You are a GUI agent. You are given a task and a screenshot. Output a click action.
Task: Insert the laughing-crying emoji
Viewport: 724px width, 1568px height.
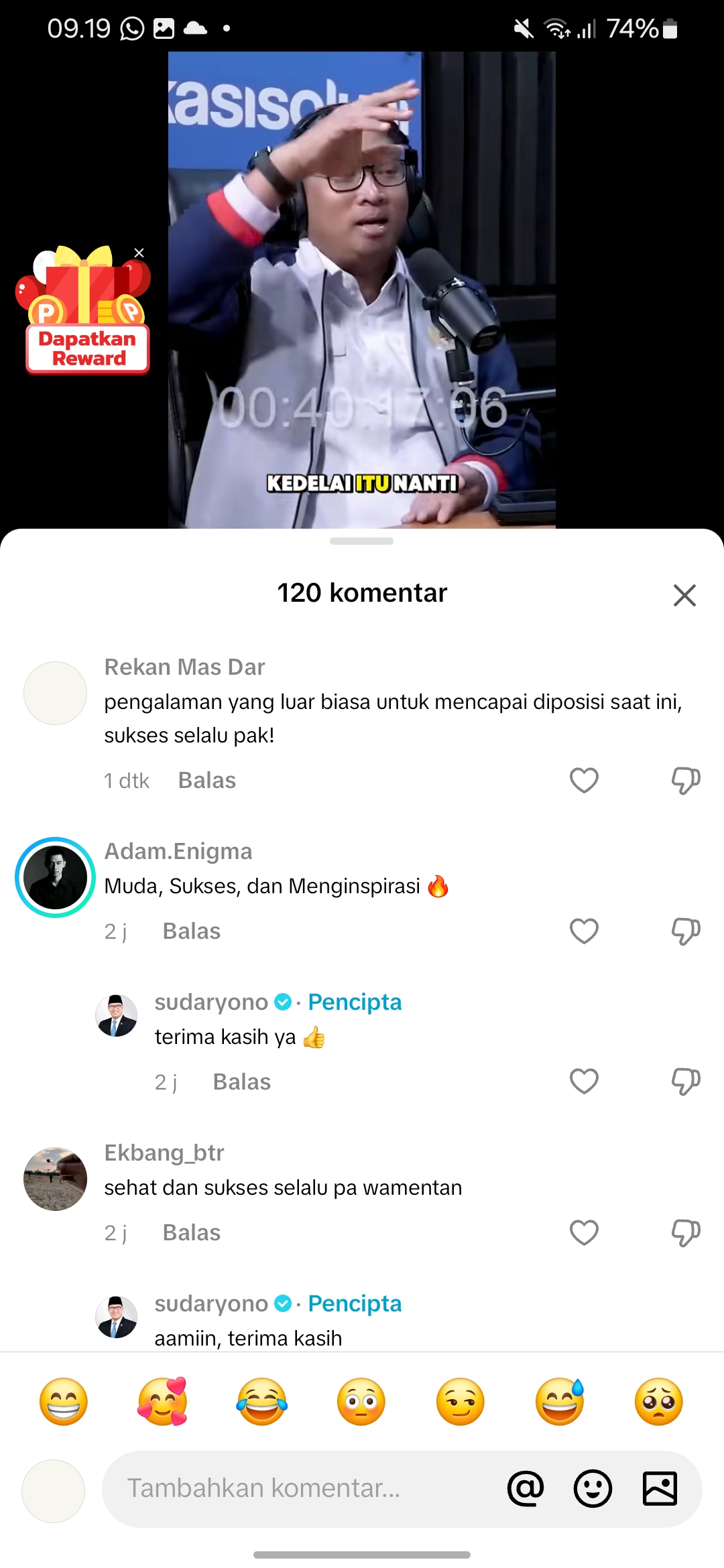pos(261,1401)
